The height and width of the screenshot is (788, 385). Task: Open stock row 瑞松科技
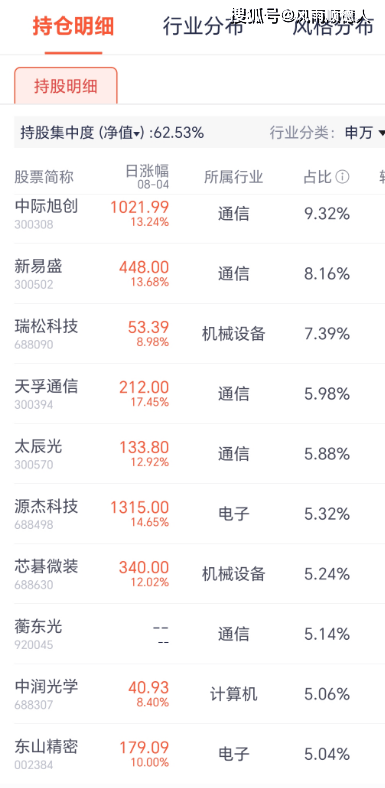pos(192,334)
